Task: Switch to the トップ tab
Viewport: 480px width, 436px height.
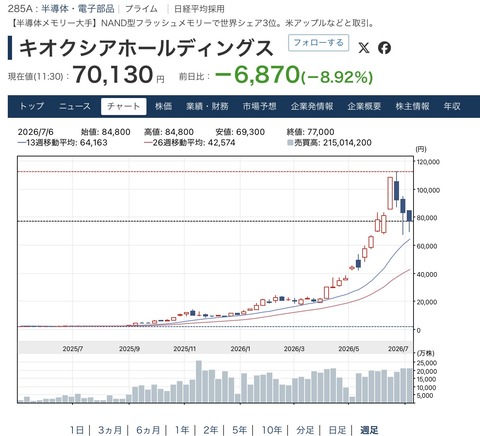Action: pos(32,106)
